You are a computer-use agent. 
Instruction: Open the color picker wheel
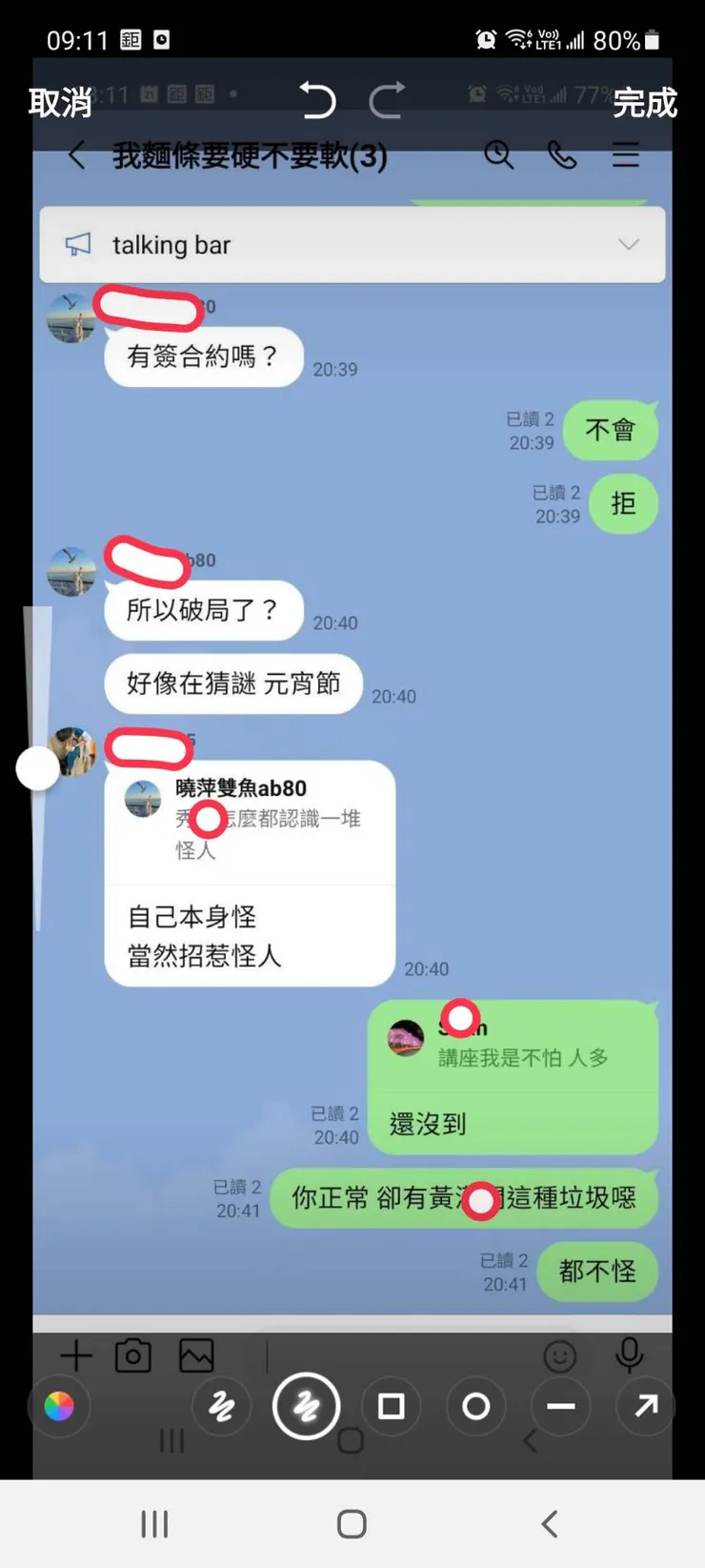(60, 1405)
